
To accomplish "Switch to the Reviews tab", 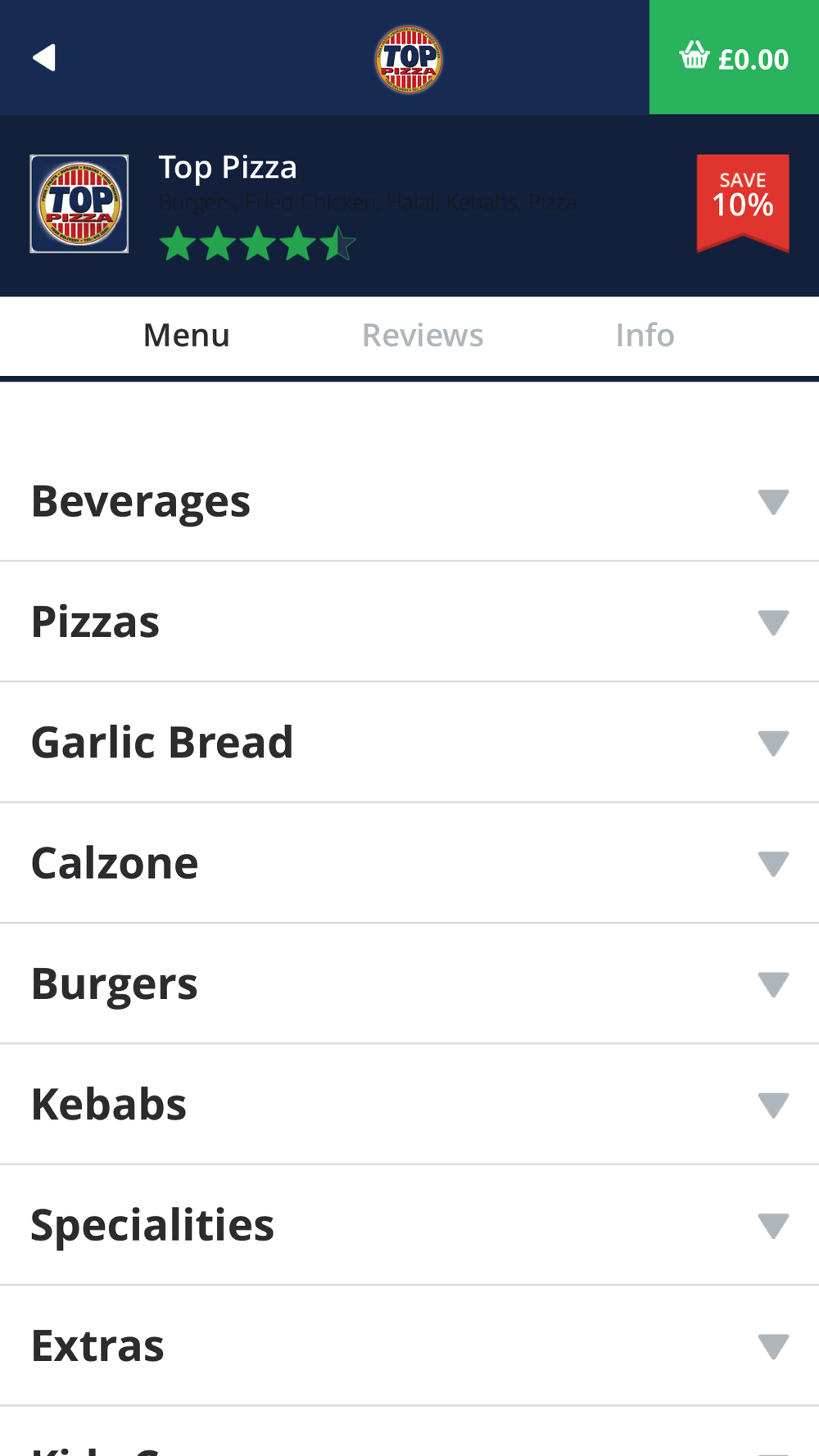I will 423,336.
